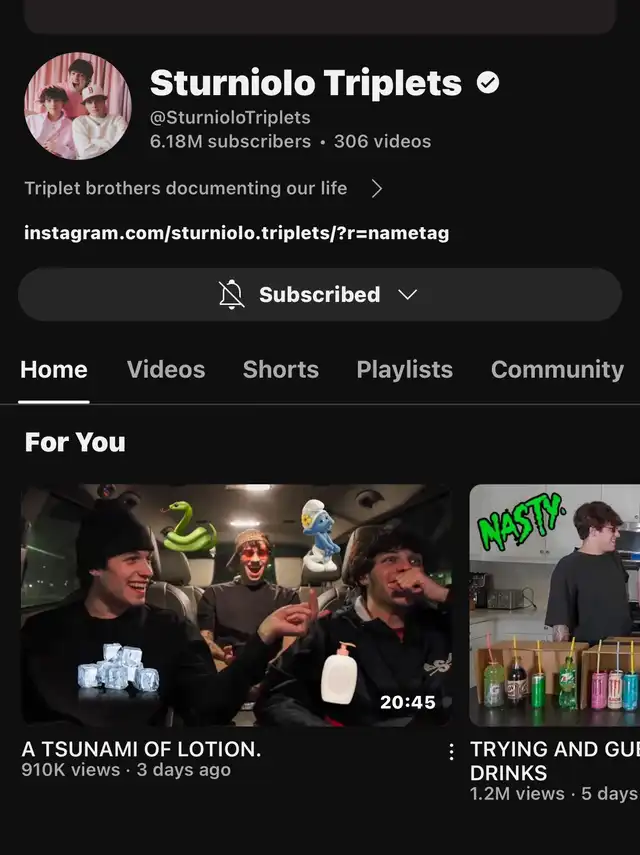Open options menu for A TSUNAMI OF LOTION
This screenshot has height=855, width=640.
point(451,751)
